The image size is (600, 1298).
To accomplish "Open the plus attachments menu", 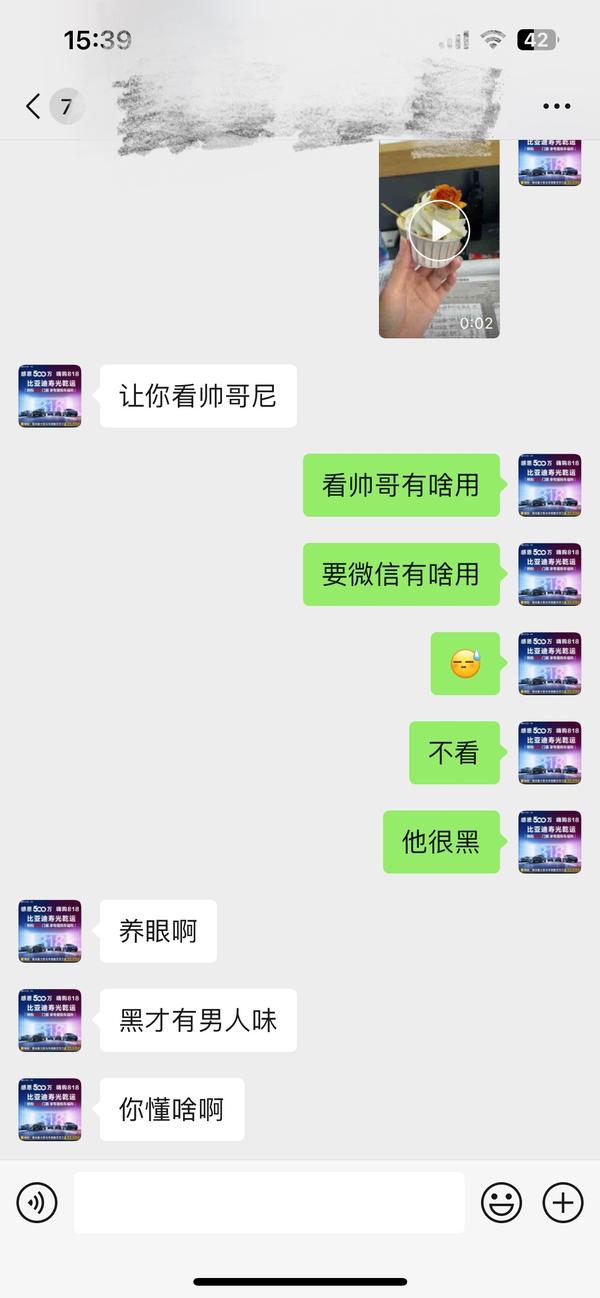I will point(562,1201).
